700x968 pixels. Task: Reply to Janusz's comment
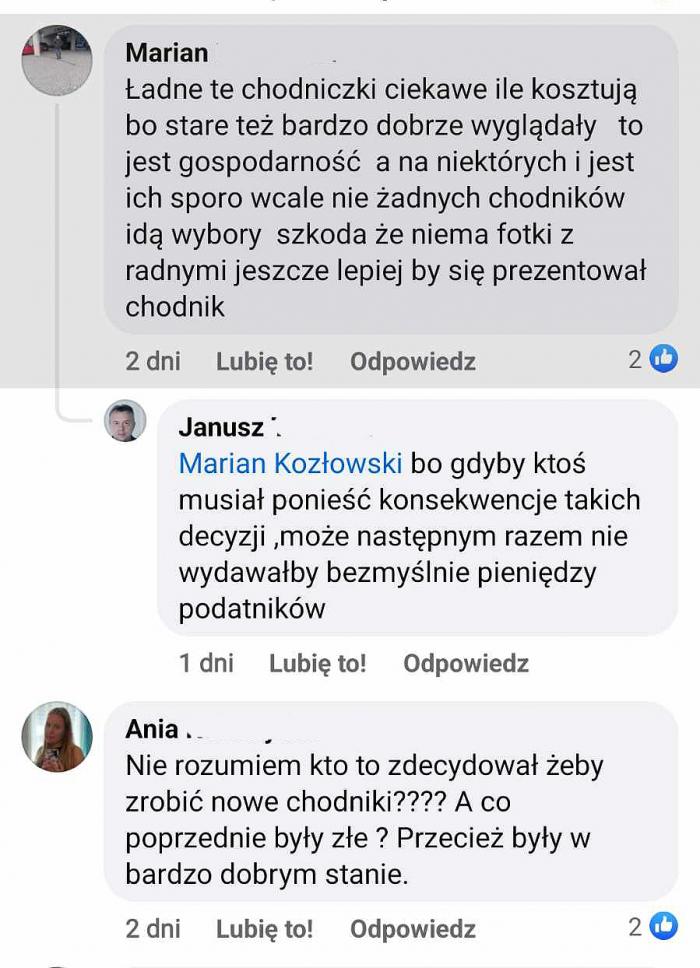(465, 663)
